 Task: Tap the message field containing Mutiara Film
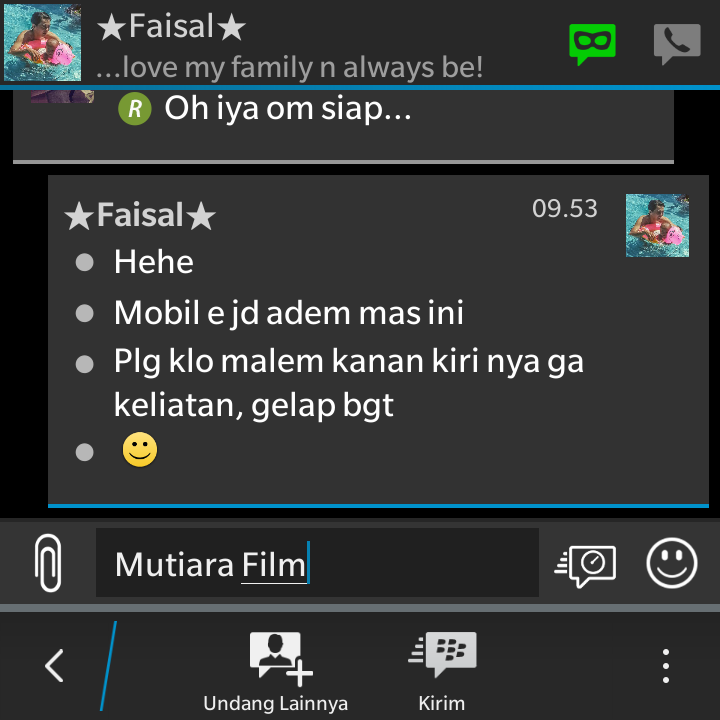point(316,563)
